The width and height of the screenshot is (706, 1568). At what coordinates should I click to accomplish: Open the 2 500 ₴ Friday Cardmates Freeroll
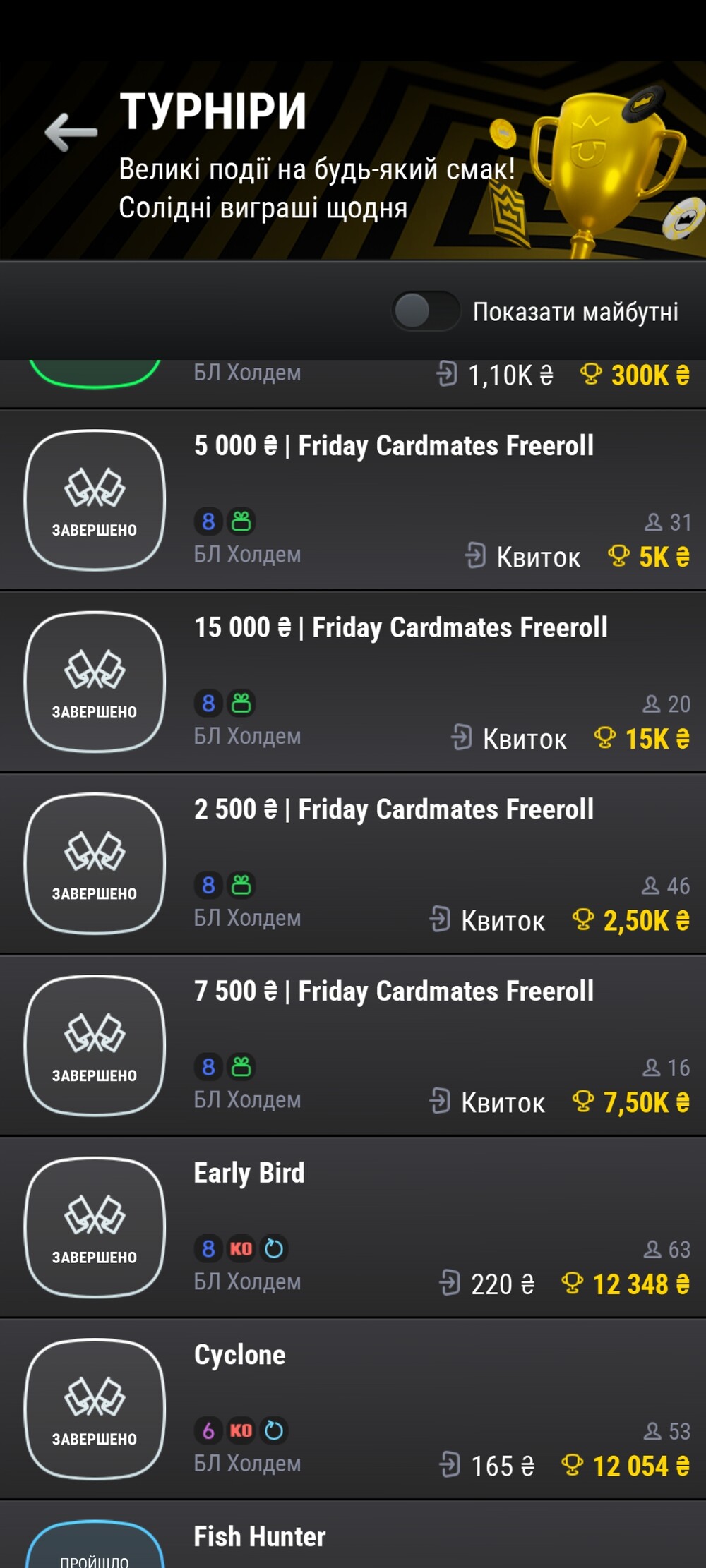click(x=393, y=809)
